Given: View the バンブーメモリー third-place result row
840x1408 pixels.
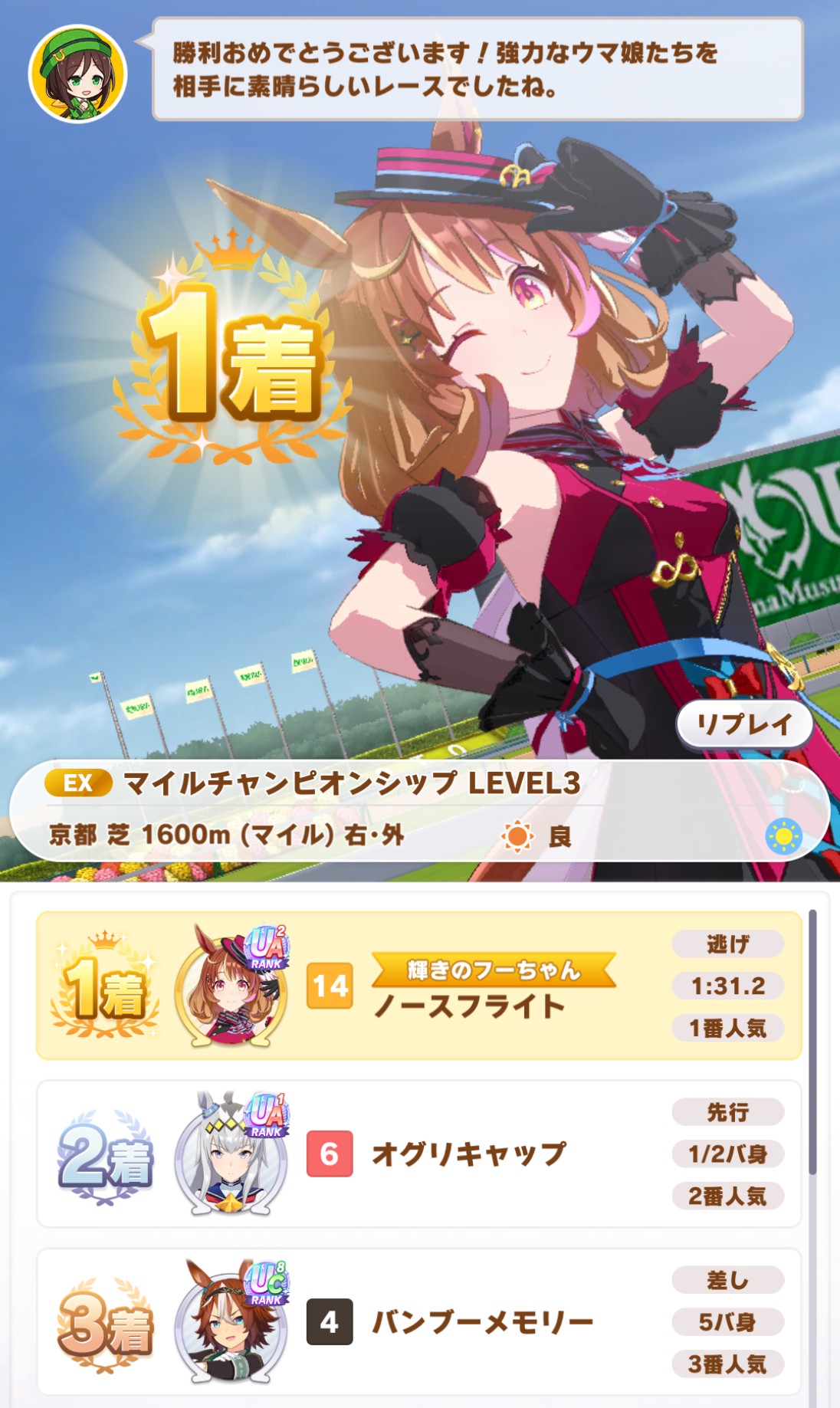Looking at the screenshot, I should (418, 1321).
